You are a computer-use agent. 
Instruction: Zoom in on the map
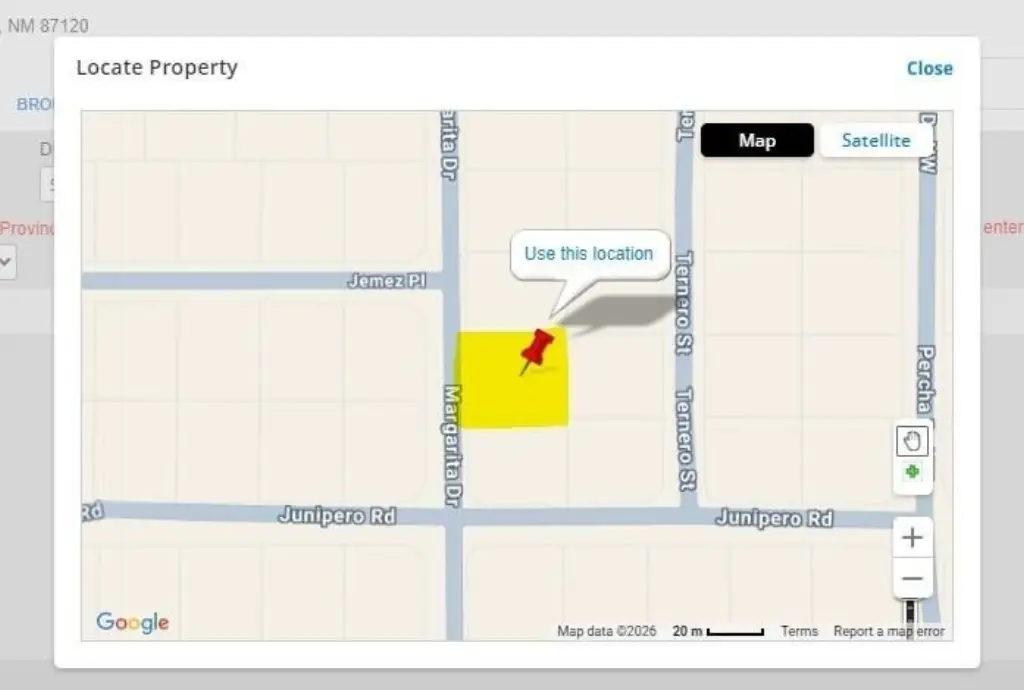pyautogui.click(x=912, y=538)
